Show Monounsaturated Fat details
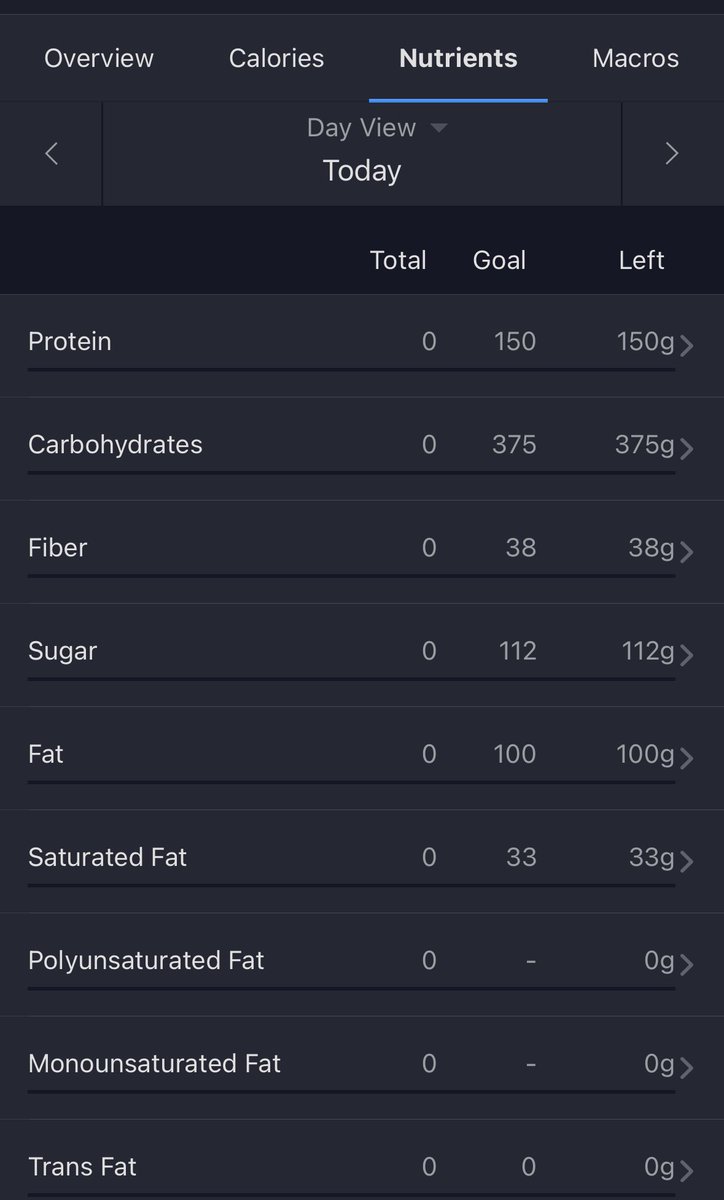The width and height of the screenshot is (724, 1200). 360,1064
